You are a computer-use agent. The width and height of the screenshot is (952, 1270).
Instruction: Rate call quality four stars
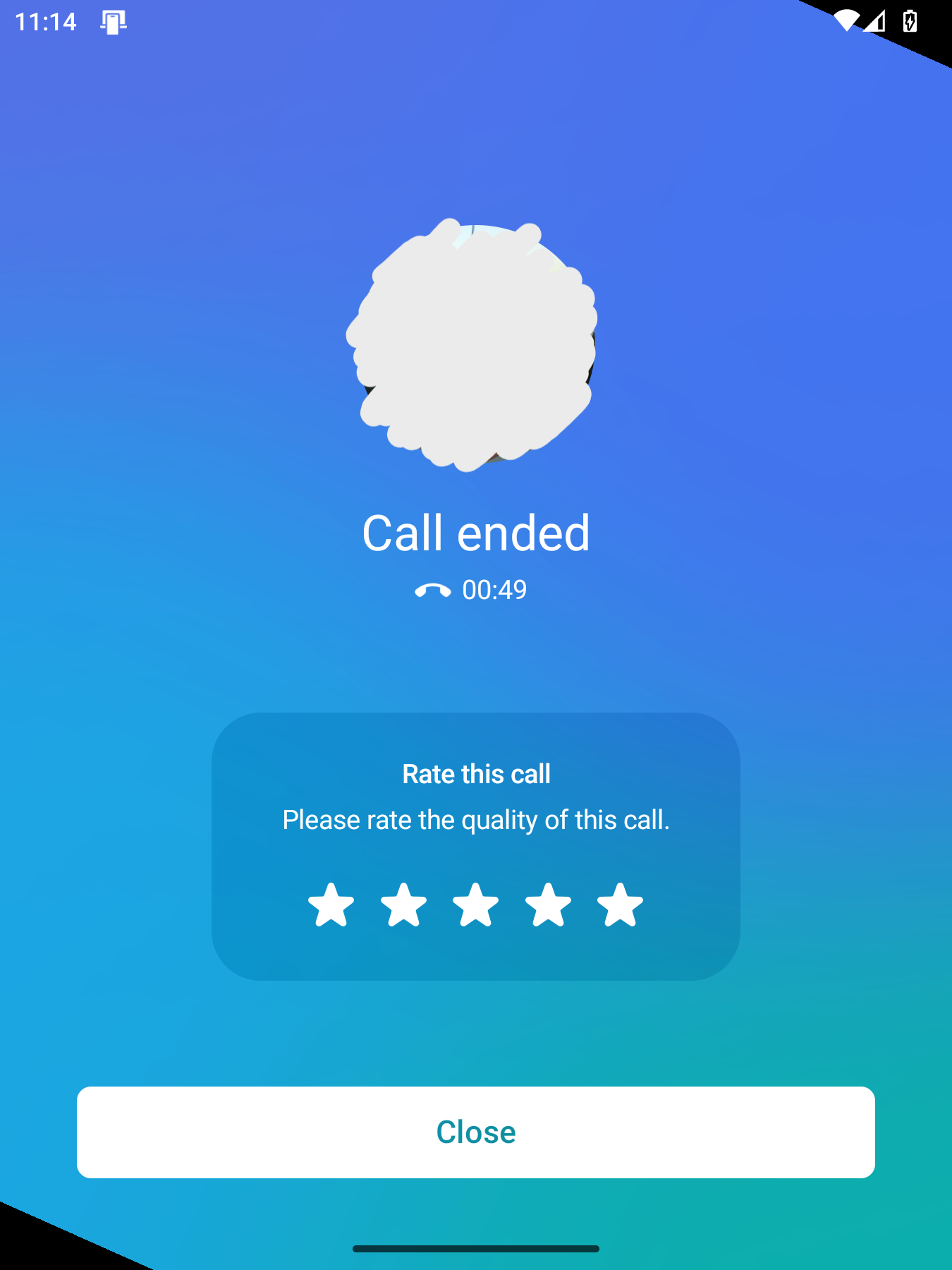pos(548,905)
